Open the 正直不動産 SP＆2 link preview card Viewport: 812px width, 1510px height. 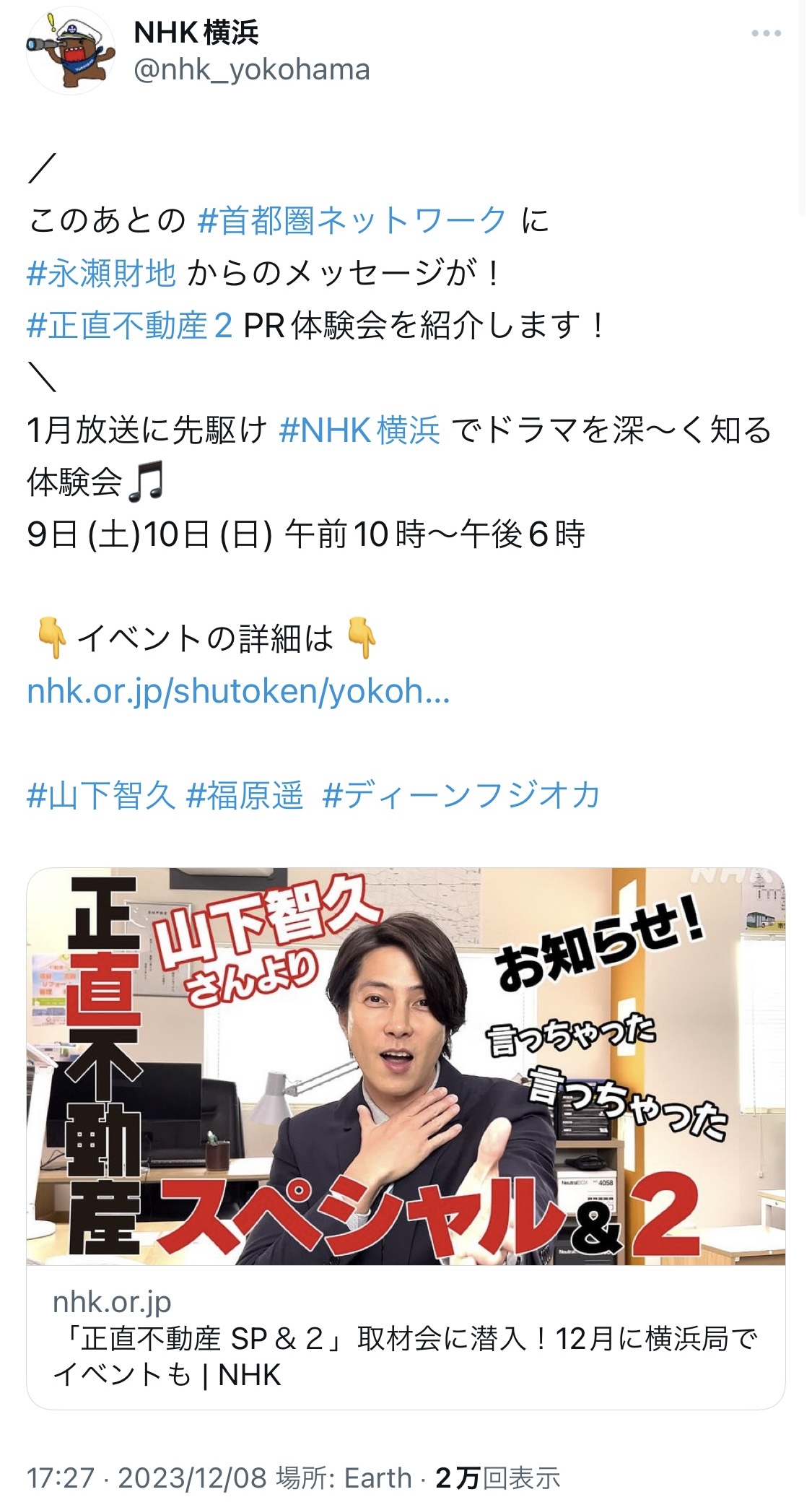406,1138
